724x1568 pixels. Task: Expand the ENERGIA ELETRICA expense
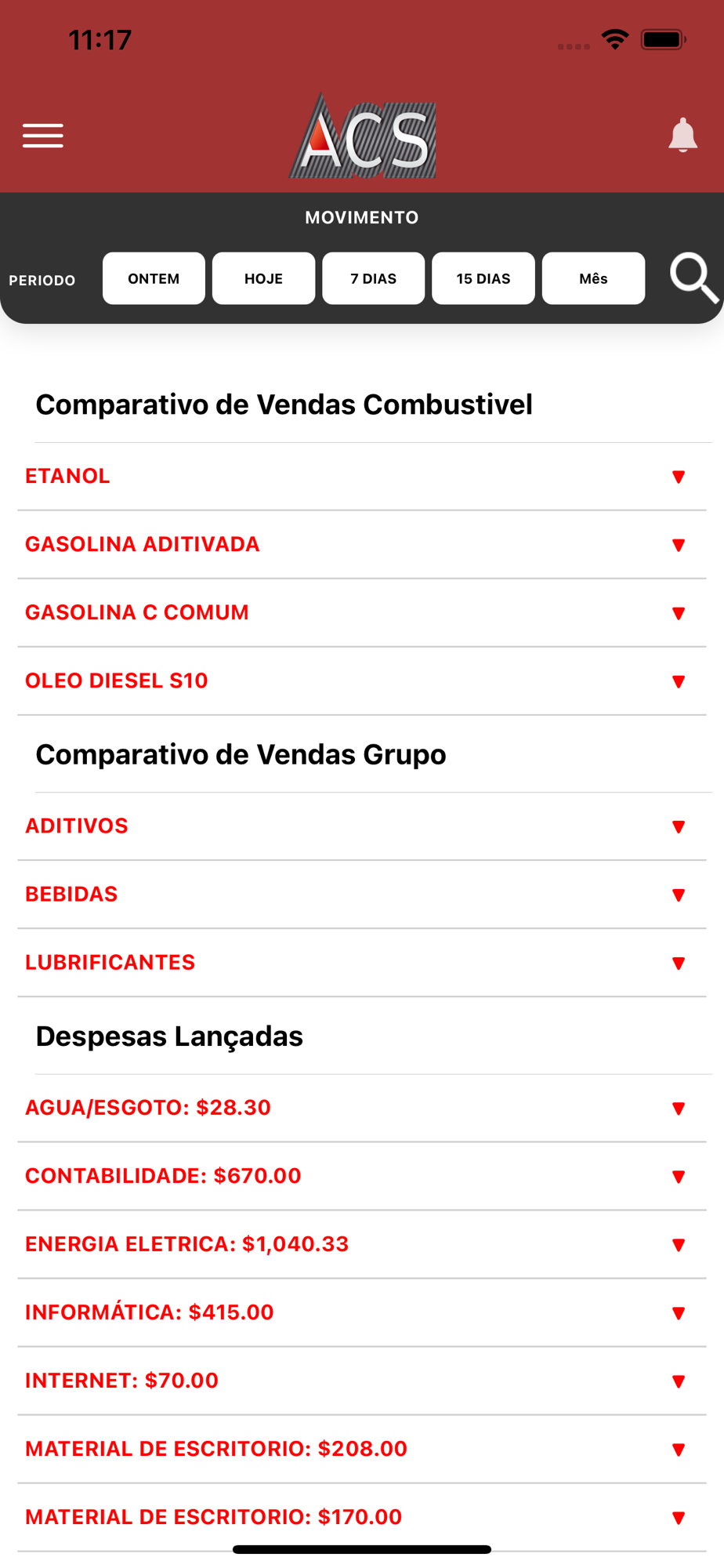362,1244
